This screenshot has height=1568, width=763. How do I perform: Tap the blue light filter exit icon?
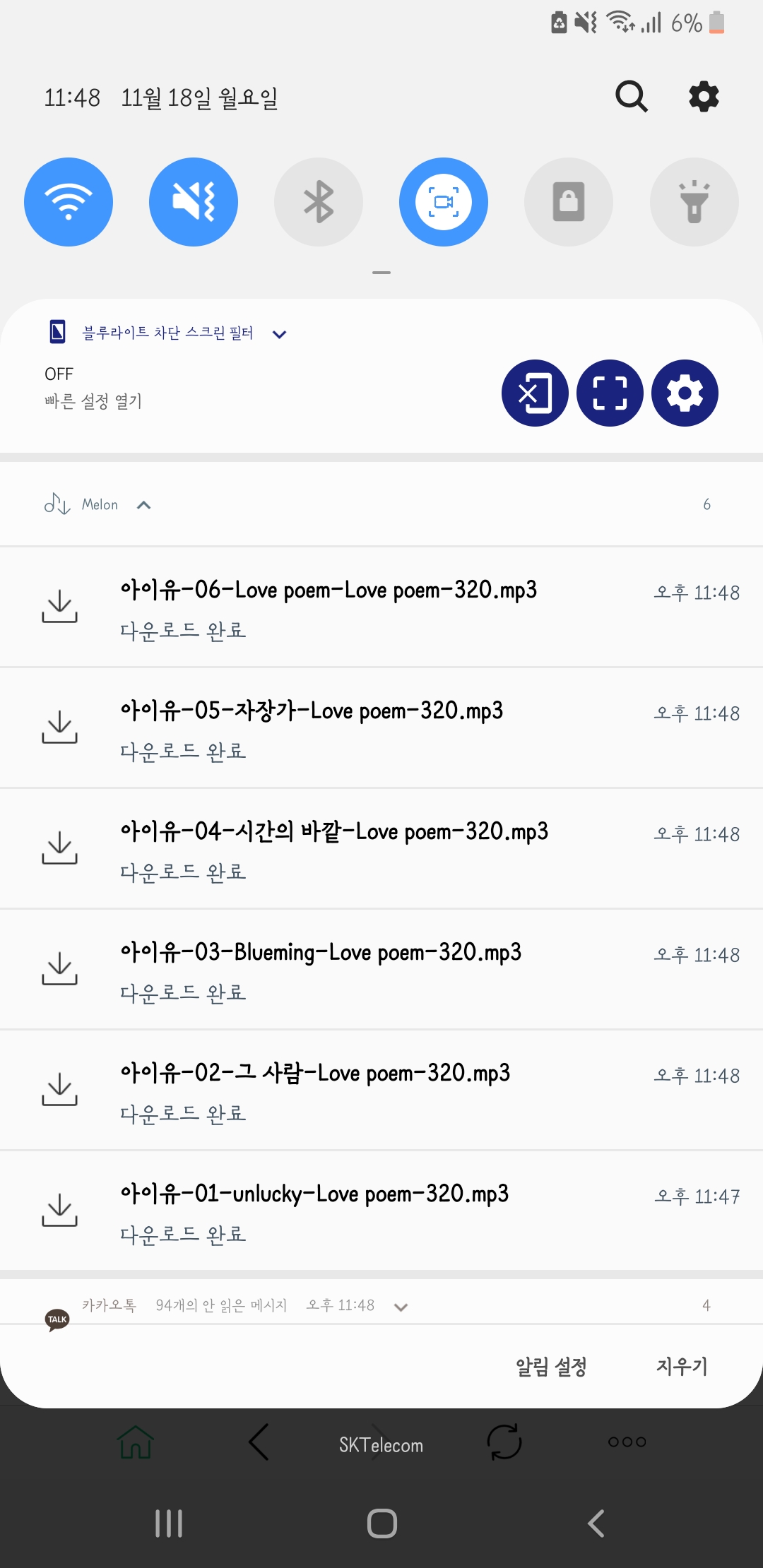coord(535,393)
